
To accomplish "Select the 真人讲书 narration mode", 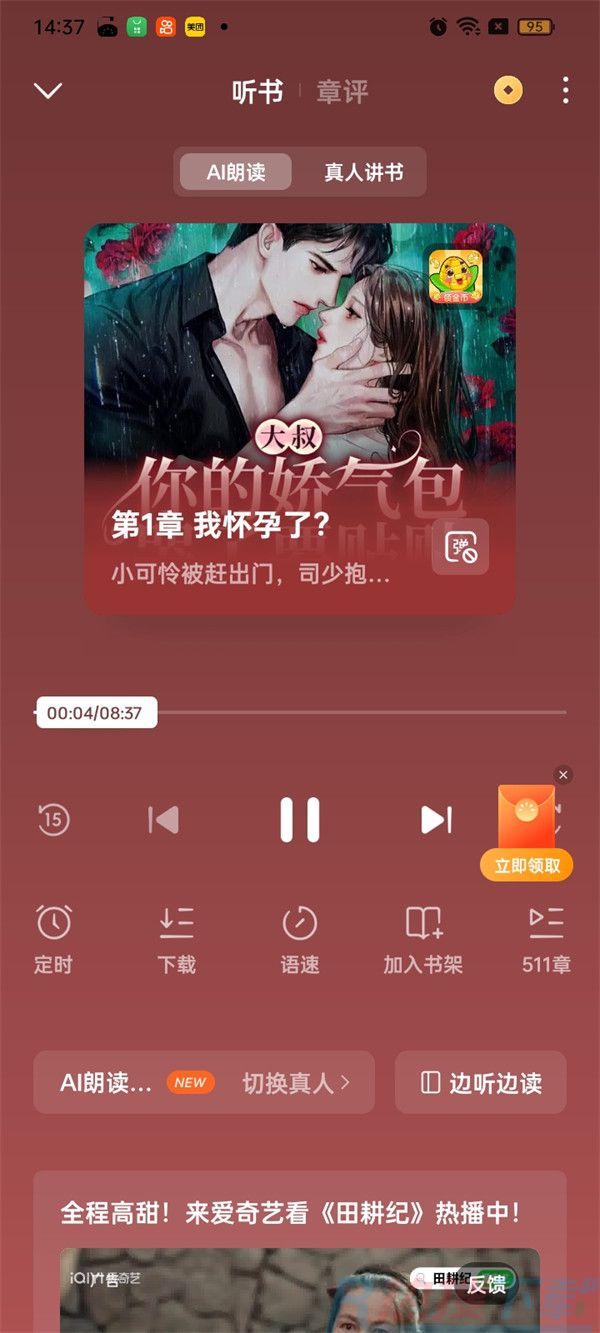I will pos(363,172).
